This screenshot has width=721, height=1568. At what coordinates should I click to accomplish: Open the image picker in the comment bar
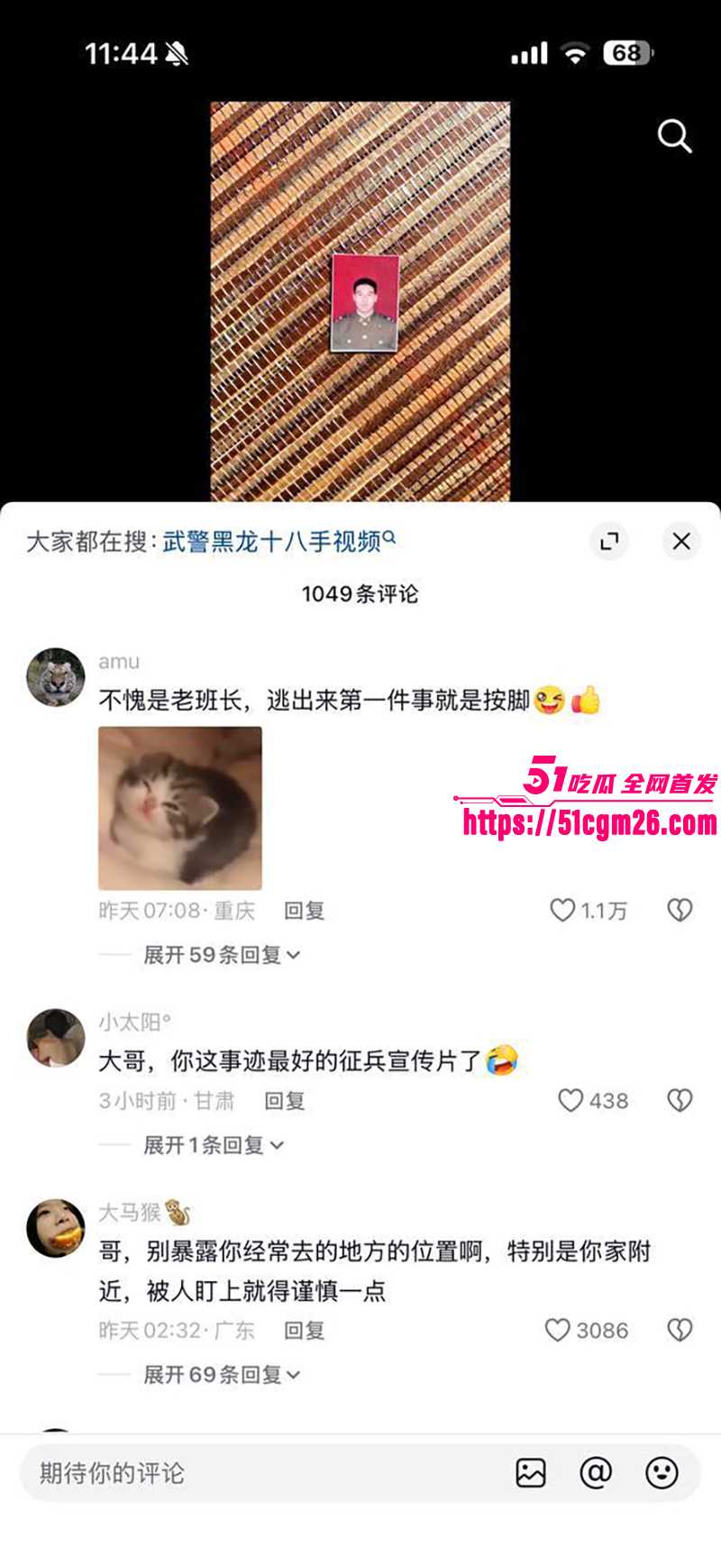[531, 1473]
